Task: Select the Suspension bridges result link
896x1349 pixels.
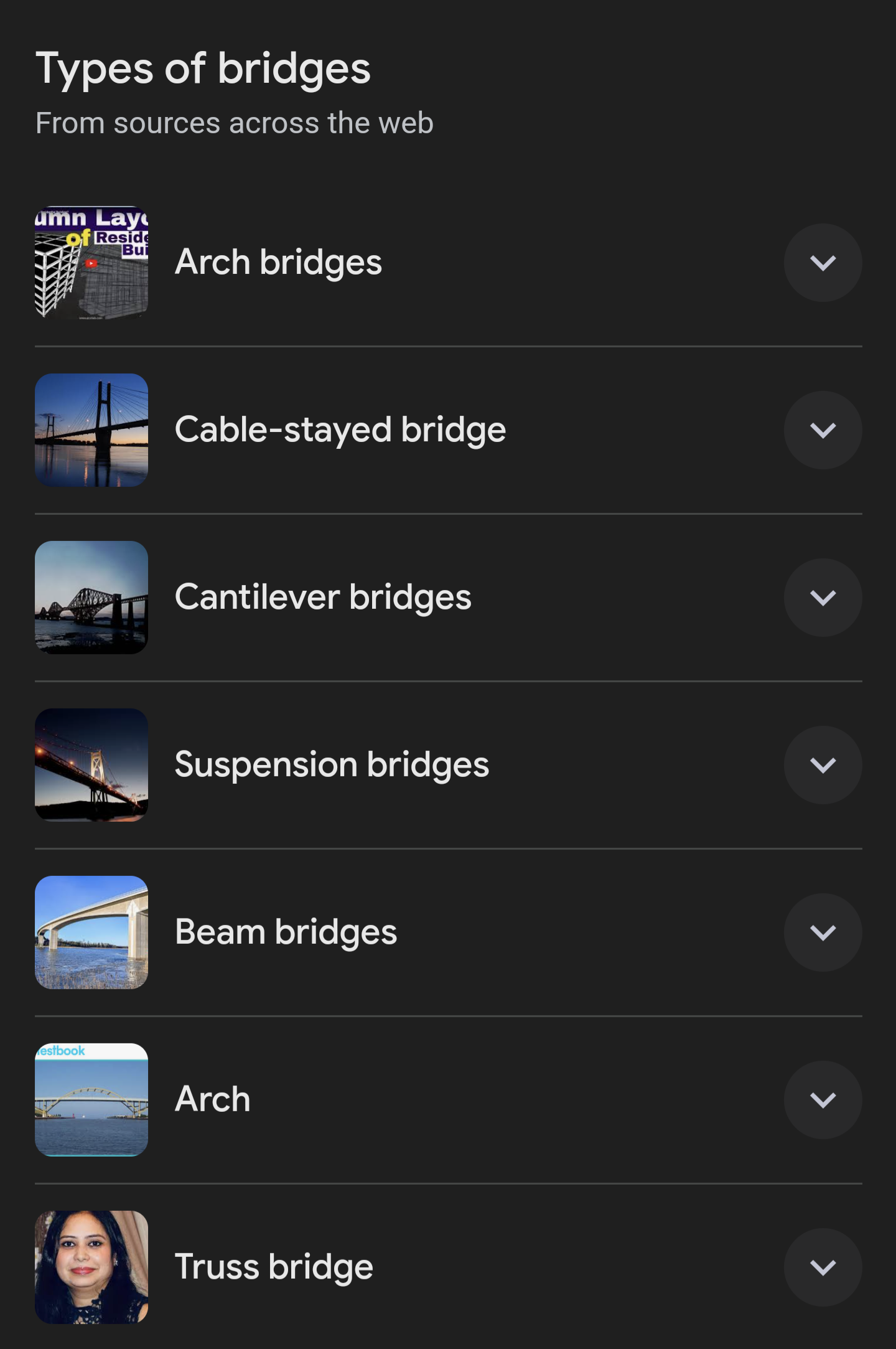Action: point(332,765)
